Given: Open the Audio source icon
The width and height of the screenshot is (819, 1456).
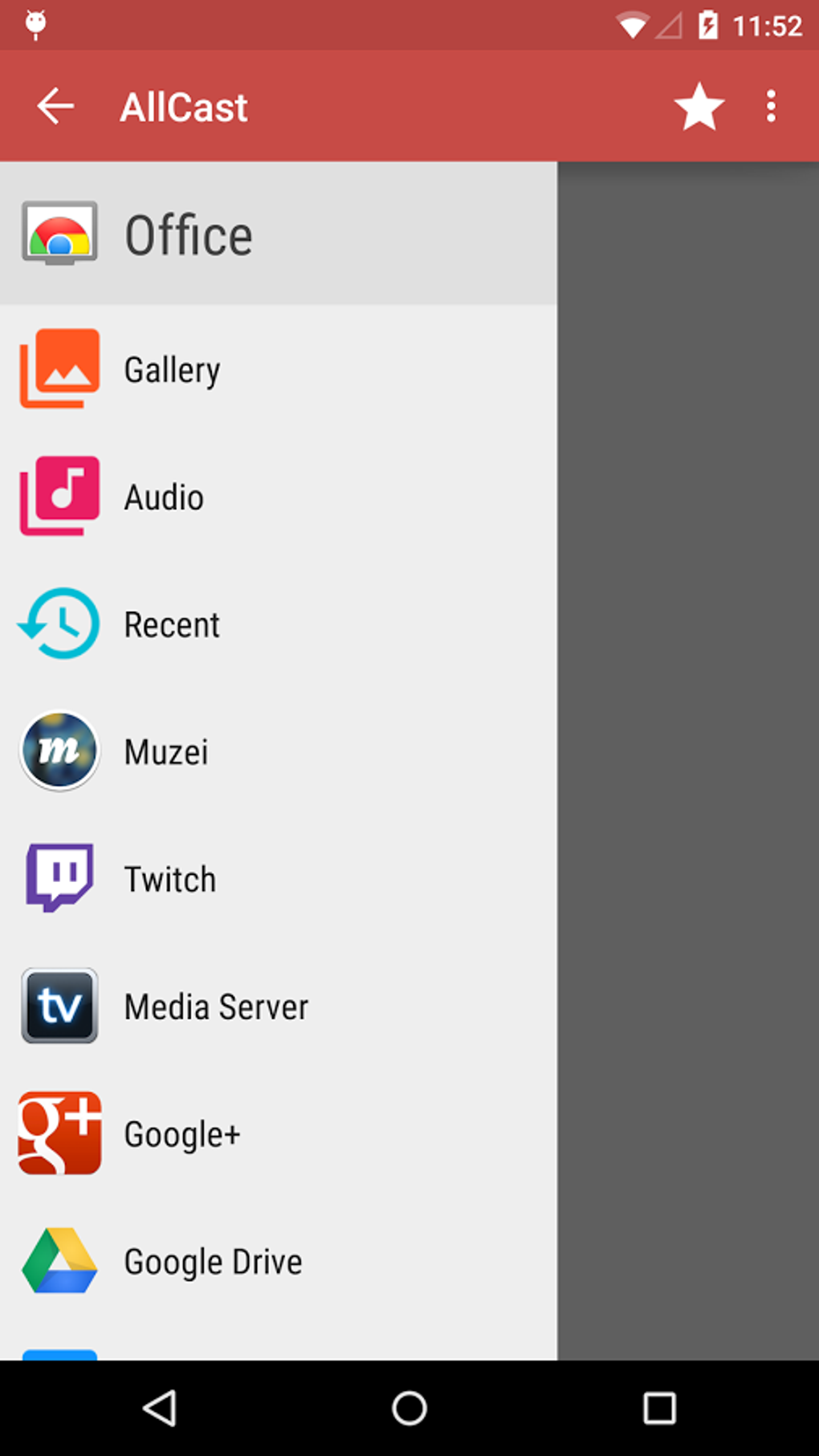Looking at the screenshot, I should coord(59,496).
